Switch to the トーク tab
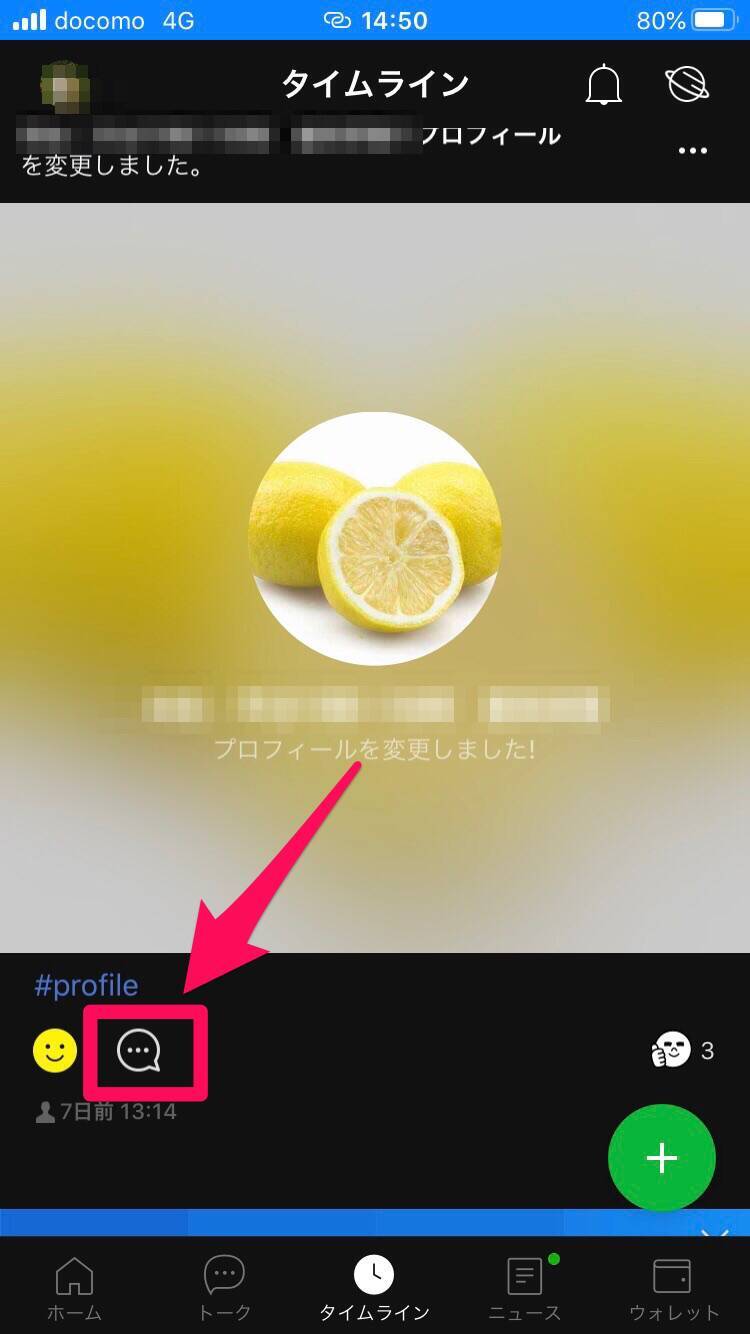Image resolution: width=750 pixels, height=1334 pixels. [x=224, y=1288]
